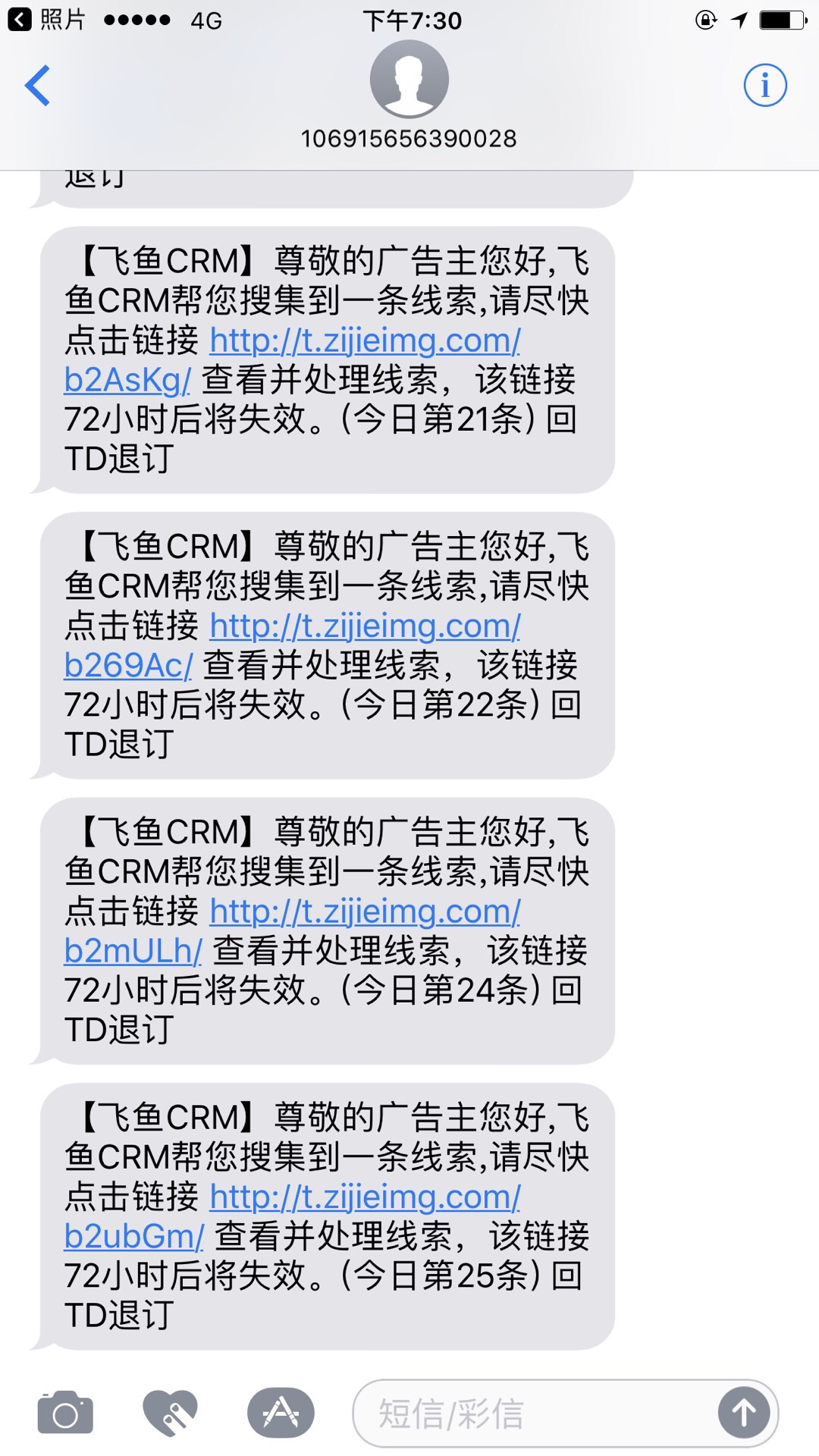Open the camera to attach a photo
819x1456 pixels.
click(65, 1413)
